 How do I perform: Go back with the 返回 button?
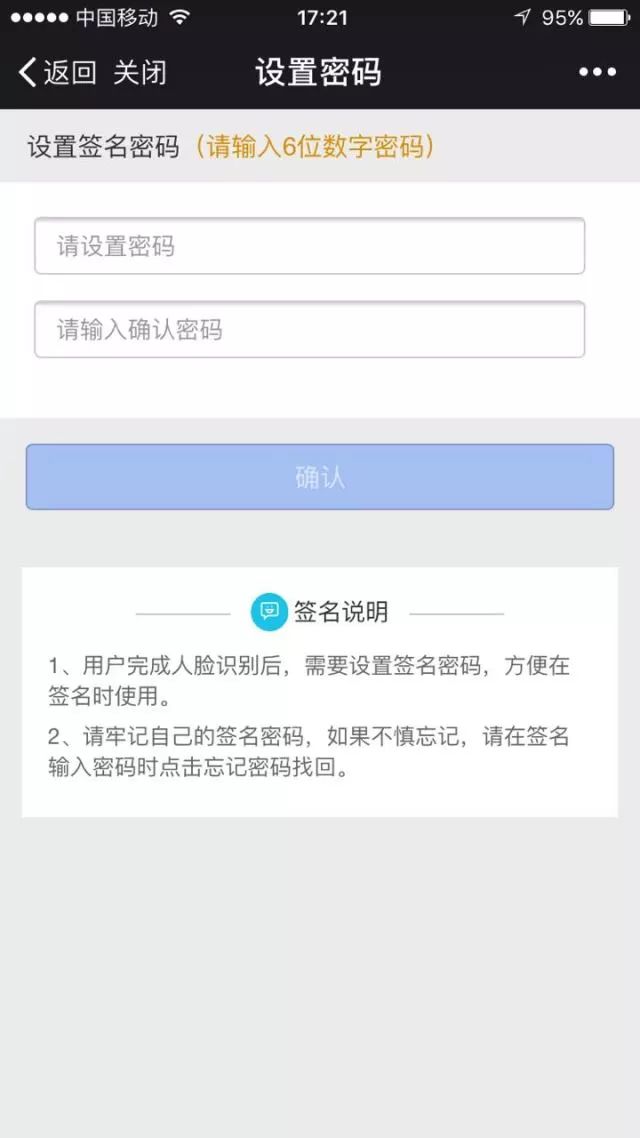[57, 73]
